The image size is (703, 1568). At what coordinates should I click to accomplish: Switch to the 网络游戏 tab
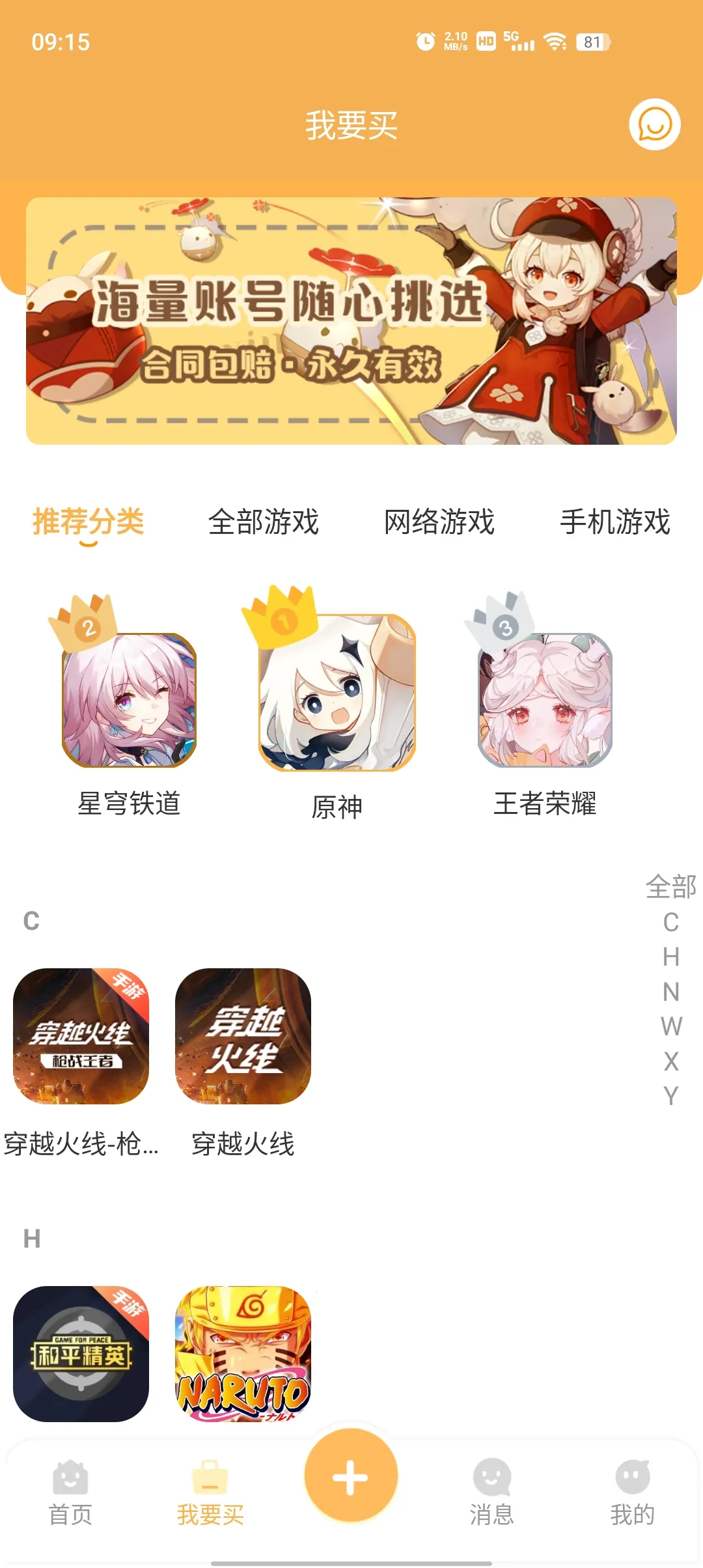[439, 521]
